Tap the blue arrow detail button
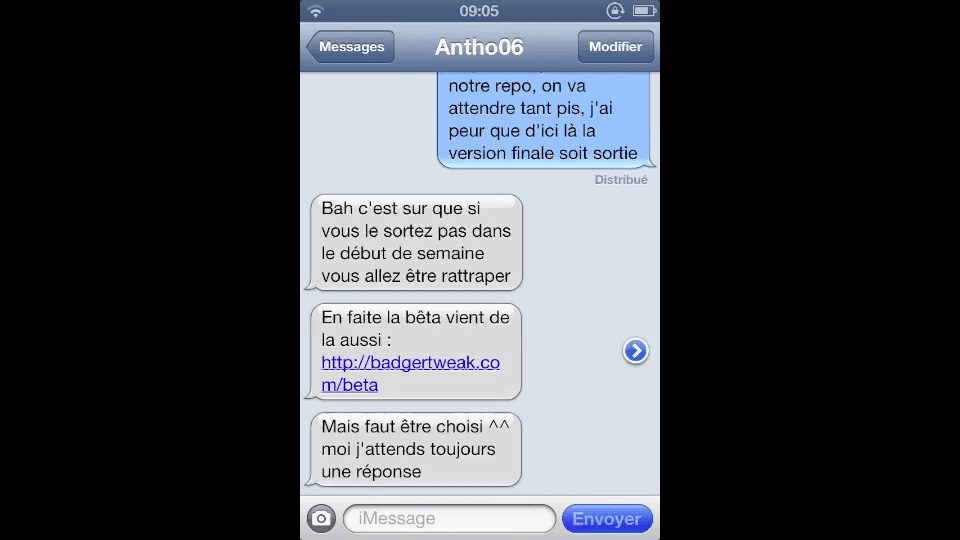Viewport: 960px width, 540px height. click(635, 351)
